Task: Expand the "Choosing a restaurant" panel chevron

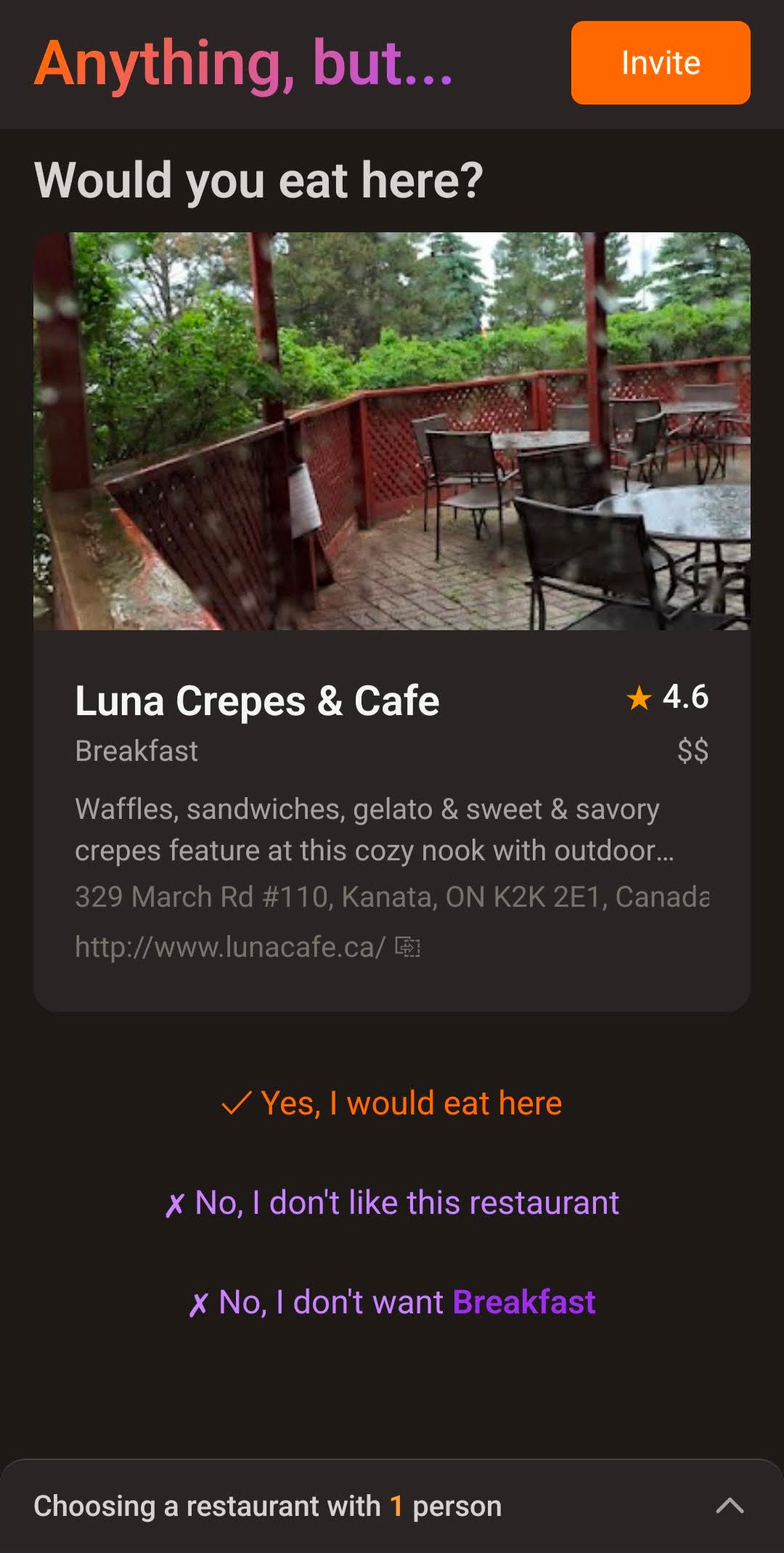Action: tap(729, 1506)
